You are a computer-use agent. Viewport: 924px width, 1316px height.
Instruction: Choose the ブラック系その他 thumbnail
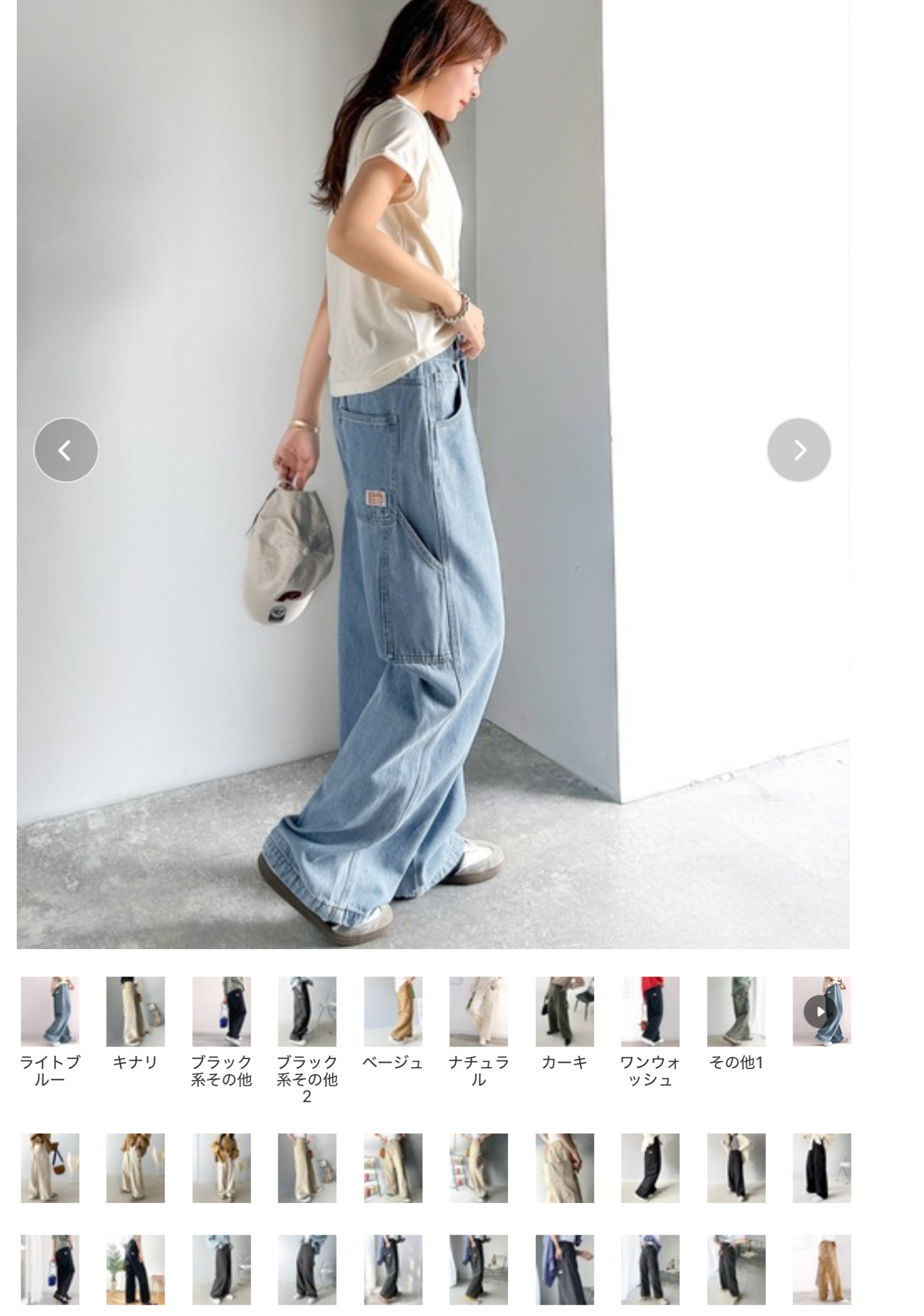click(x=222, y=1011)
